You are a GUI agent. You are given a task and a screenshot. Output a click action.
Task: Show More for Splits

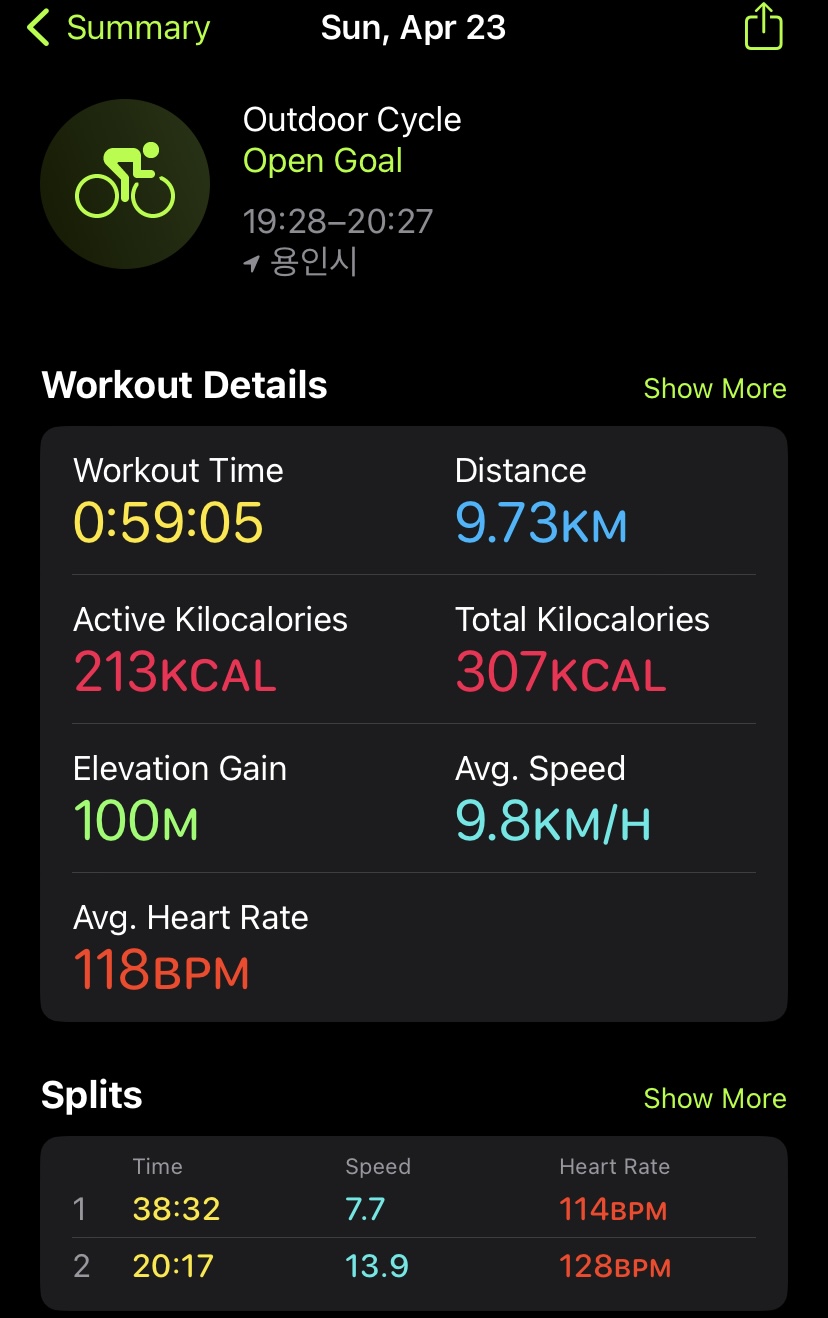(714, 1098)
